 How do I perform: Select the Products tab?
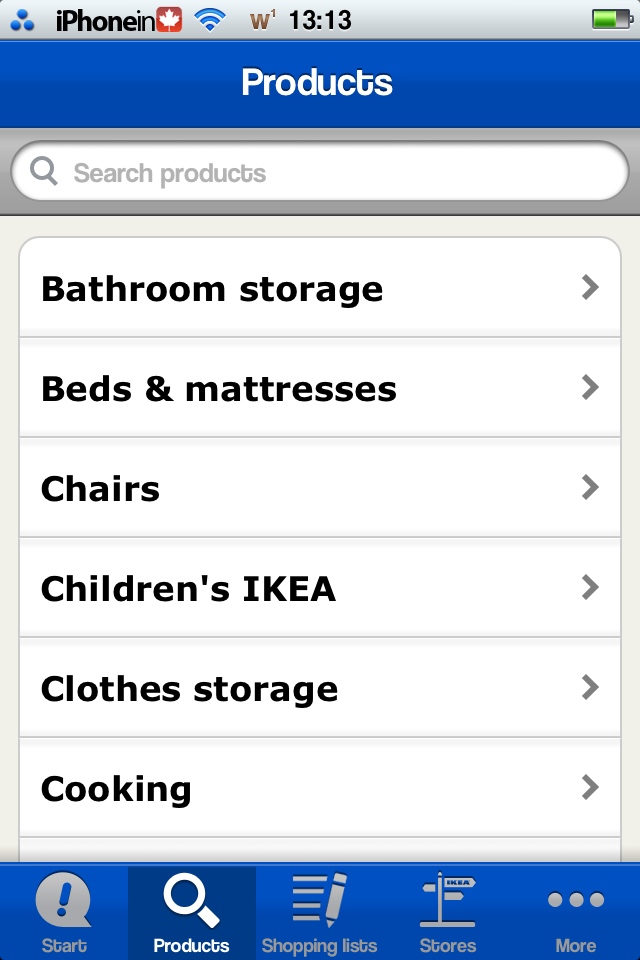pyautogui.click(x=192, y=912)
